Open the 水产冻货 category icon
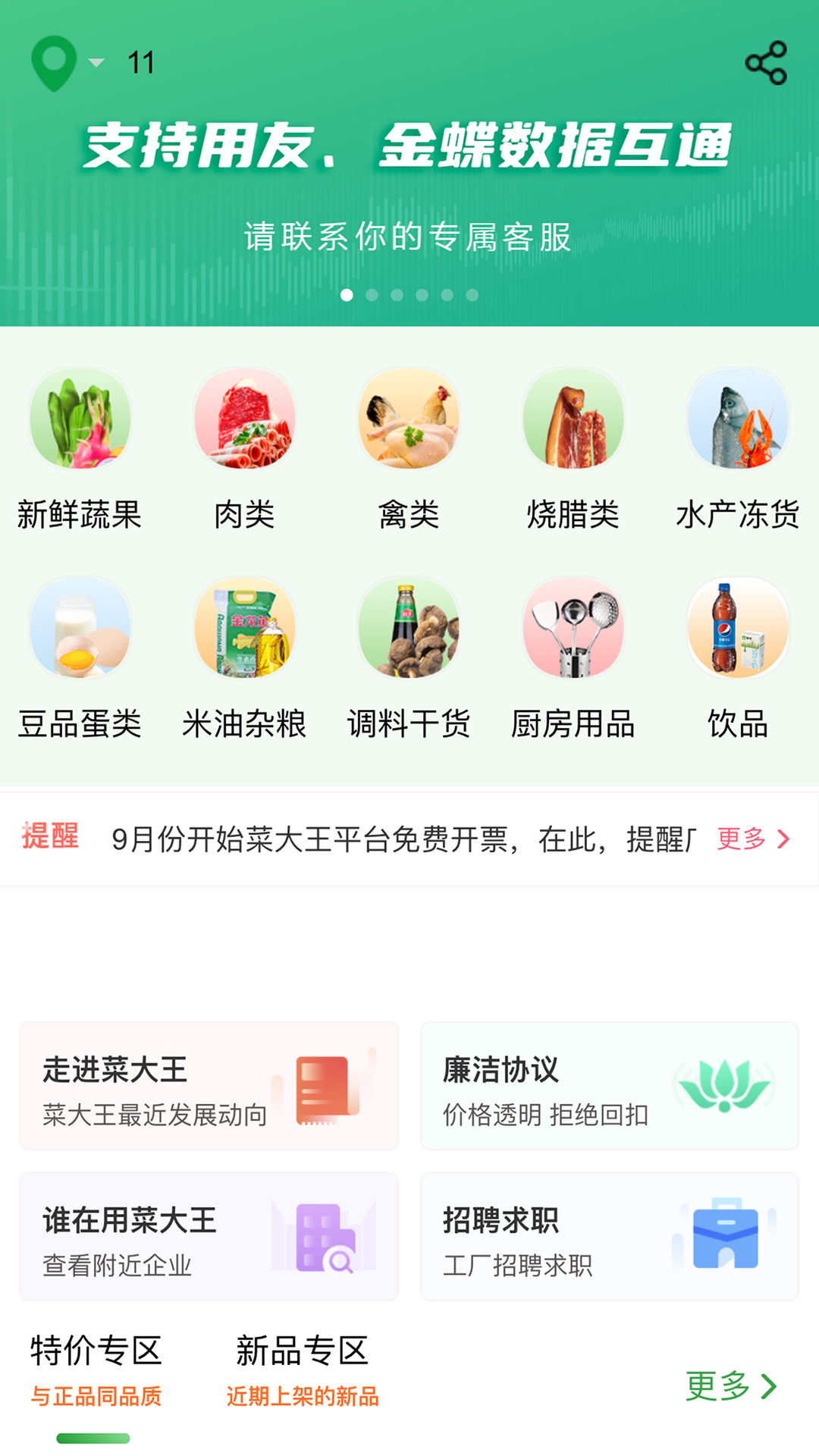 [736, 419]
